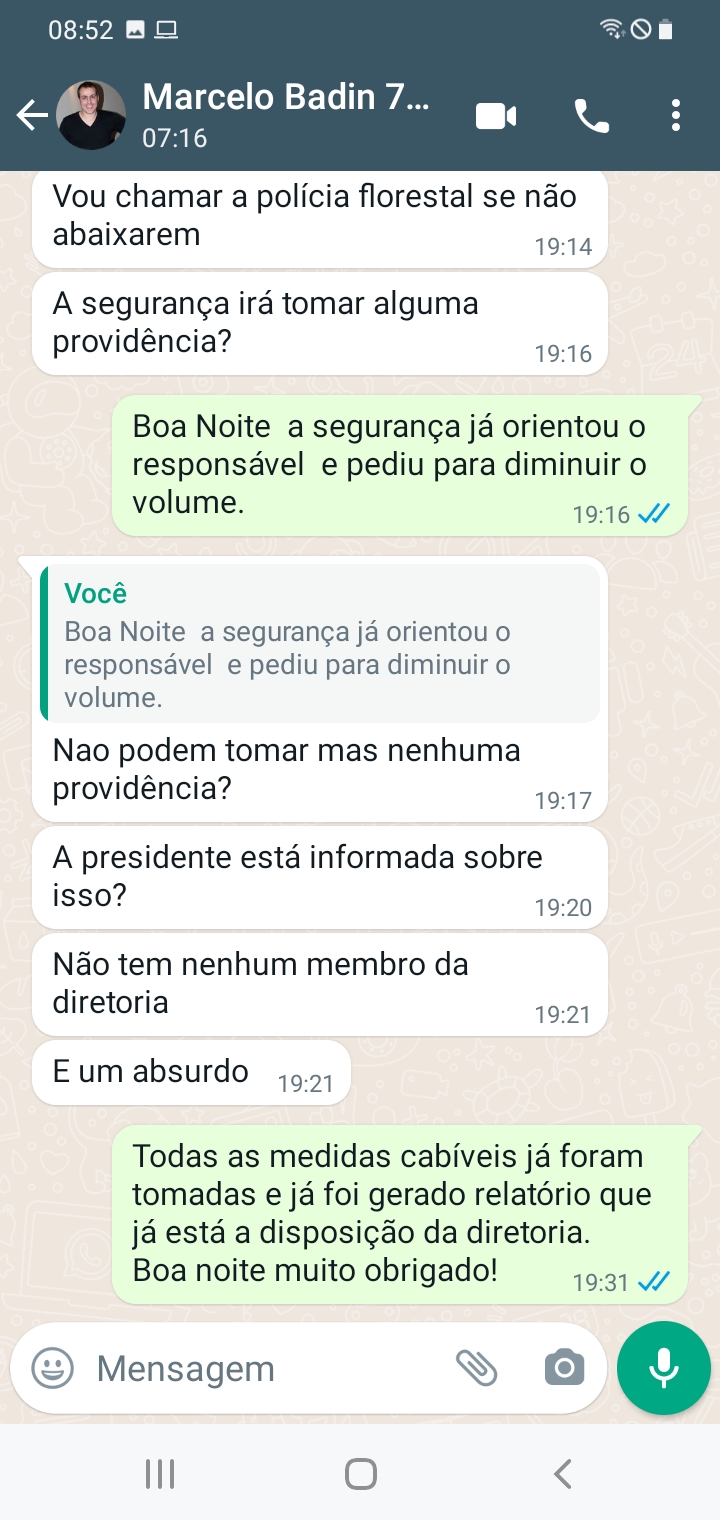The width and height of the screenshot is (720, 1520).
Task: Start a video call with Marcelo
Action: pyautogui.click(x=496, y=116)
